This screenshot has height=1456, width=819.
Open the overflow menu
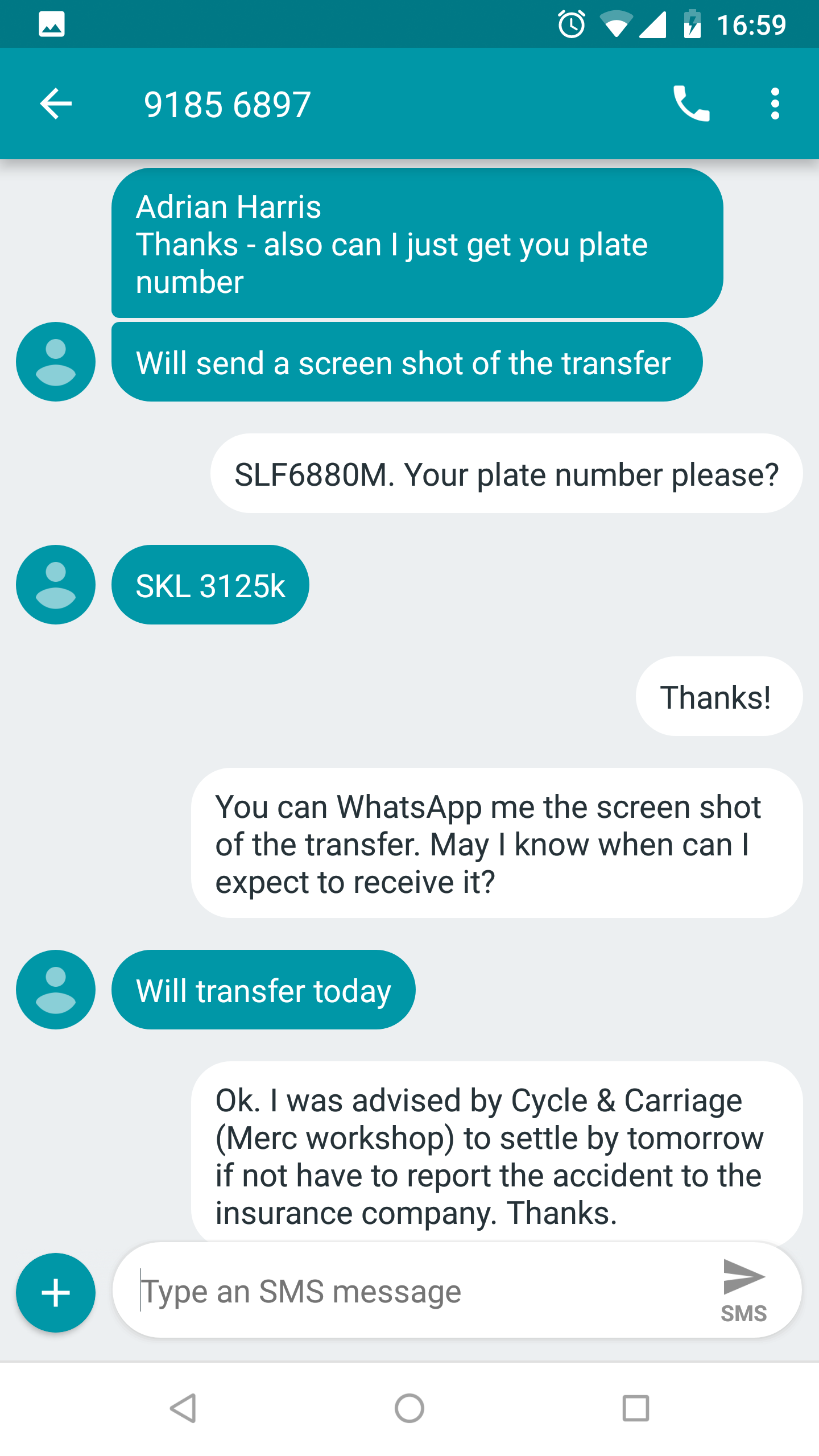(775, 104)
